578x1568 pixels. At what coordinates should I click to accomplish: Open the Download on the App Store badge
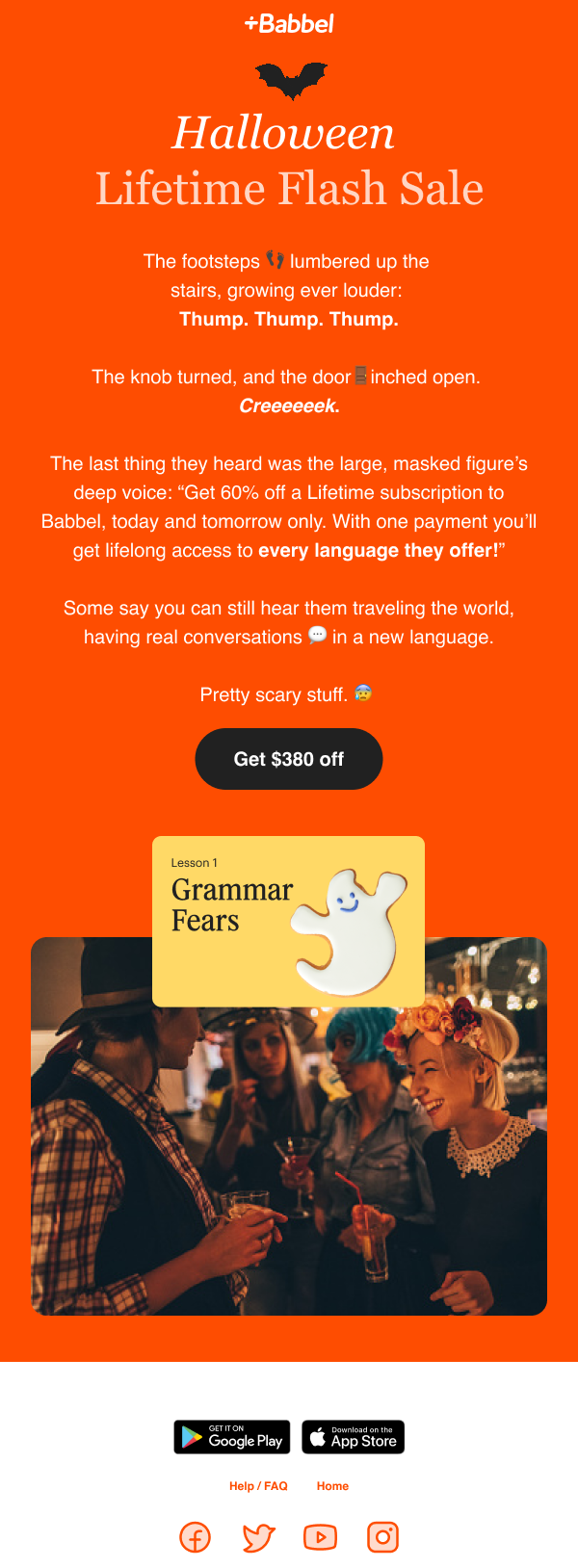(x=353, y=1437)
